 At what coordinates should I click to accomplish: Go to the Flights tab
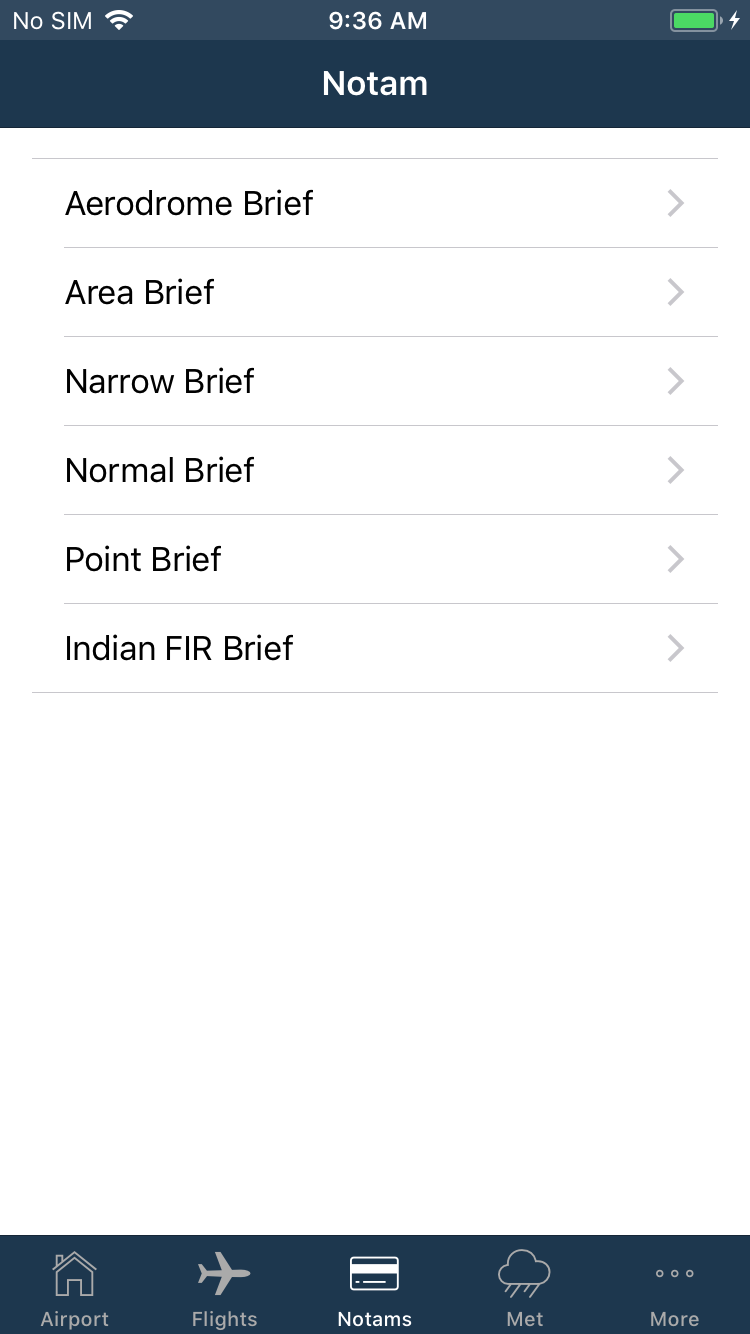click(225, 1286)
